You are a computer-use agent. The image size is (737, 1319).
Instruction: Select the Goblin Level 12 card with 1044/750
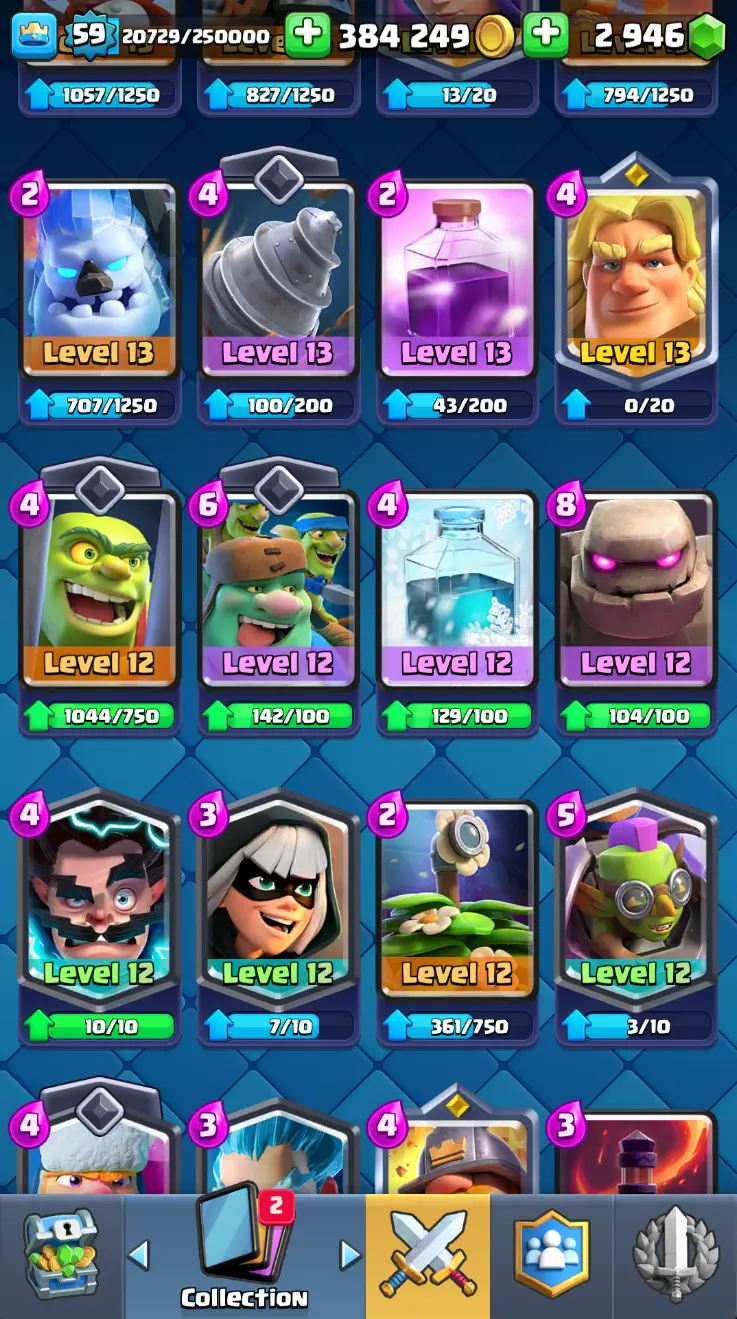coord(99,590)
